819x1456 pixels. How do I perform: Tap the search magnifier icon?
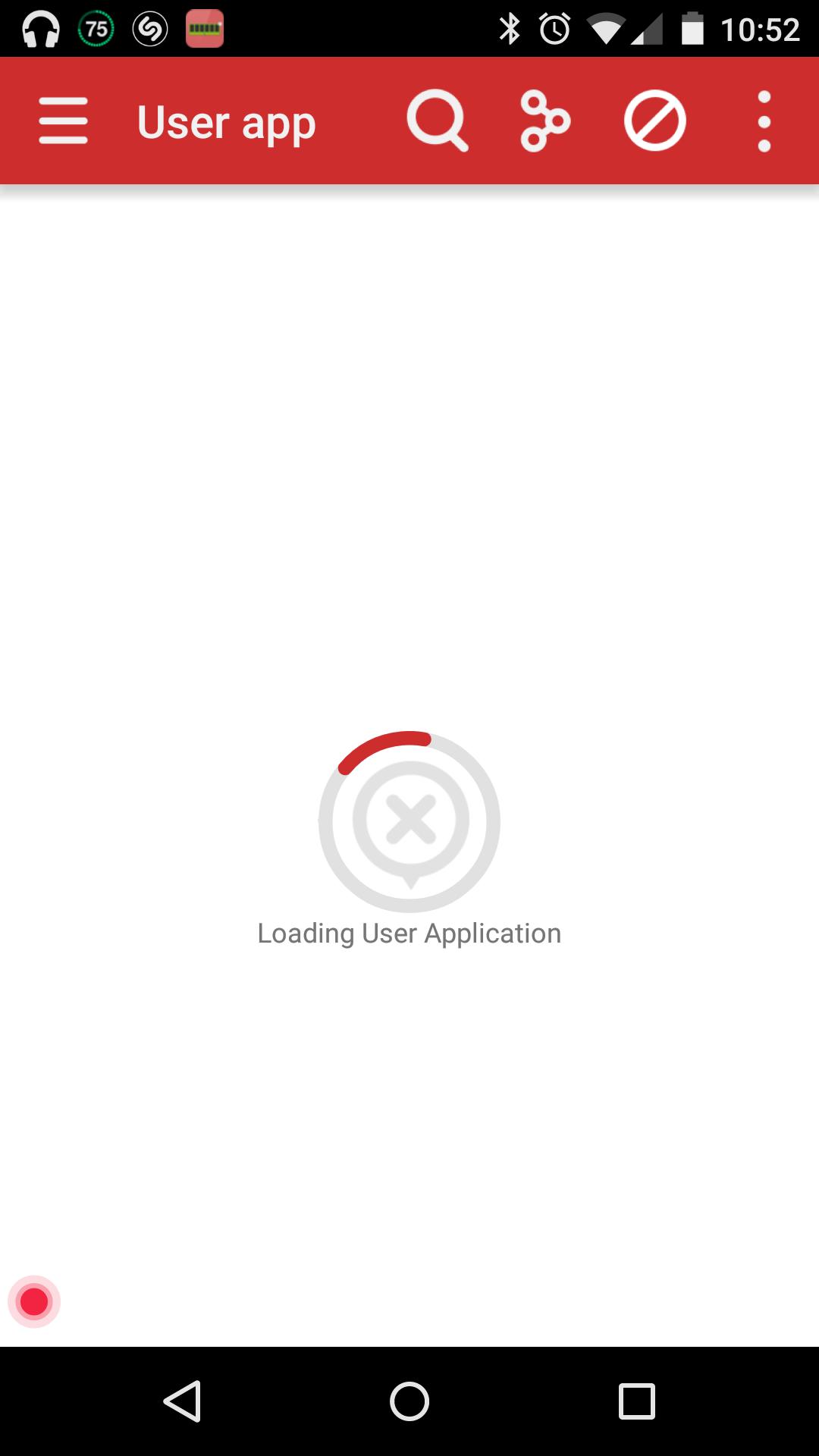pos(438,121)
